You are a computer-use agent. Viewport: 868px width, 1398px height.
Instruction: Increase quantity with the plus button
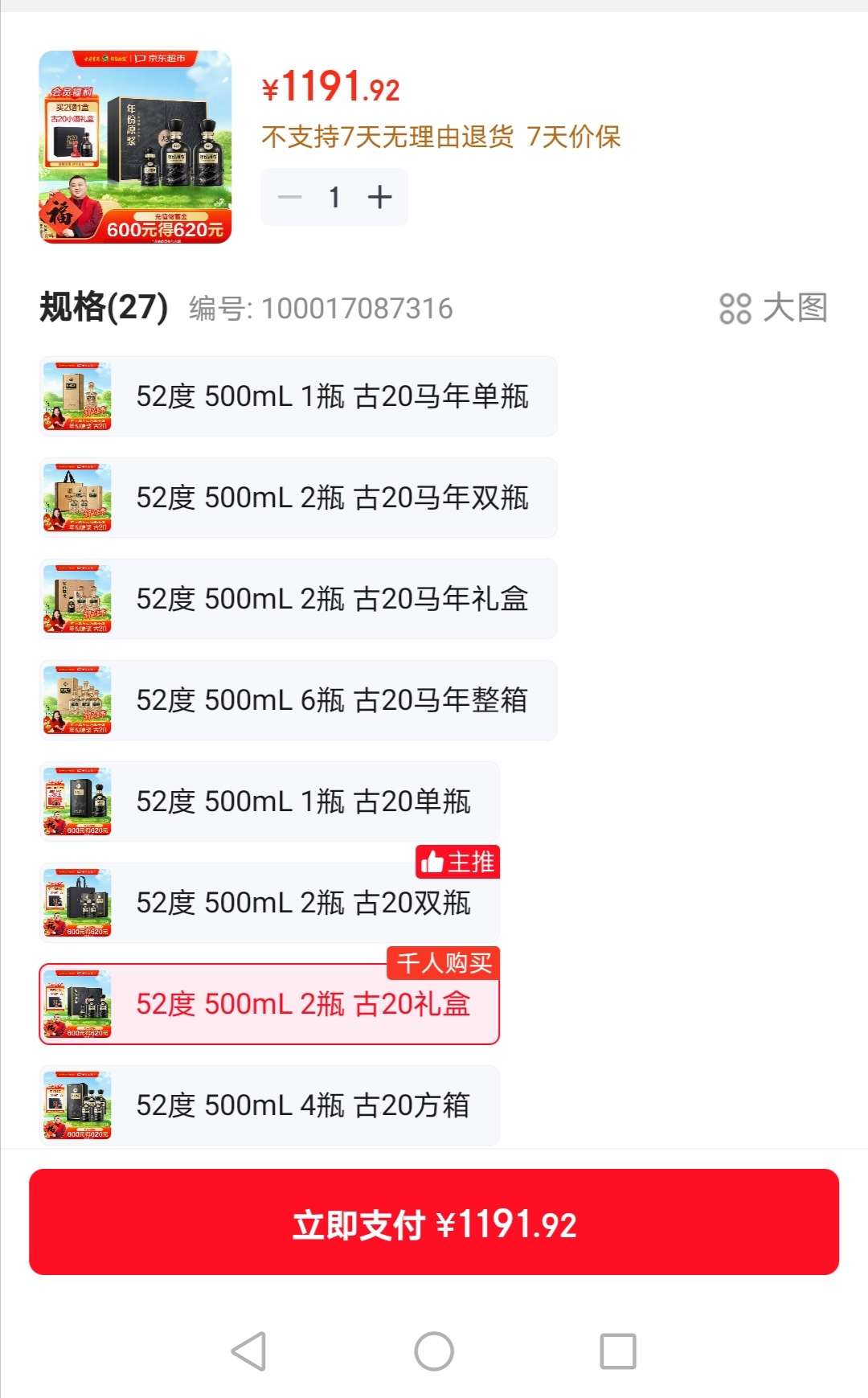click(x=379, y=197)
